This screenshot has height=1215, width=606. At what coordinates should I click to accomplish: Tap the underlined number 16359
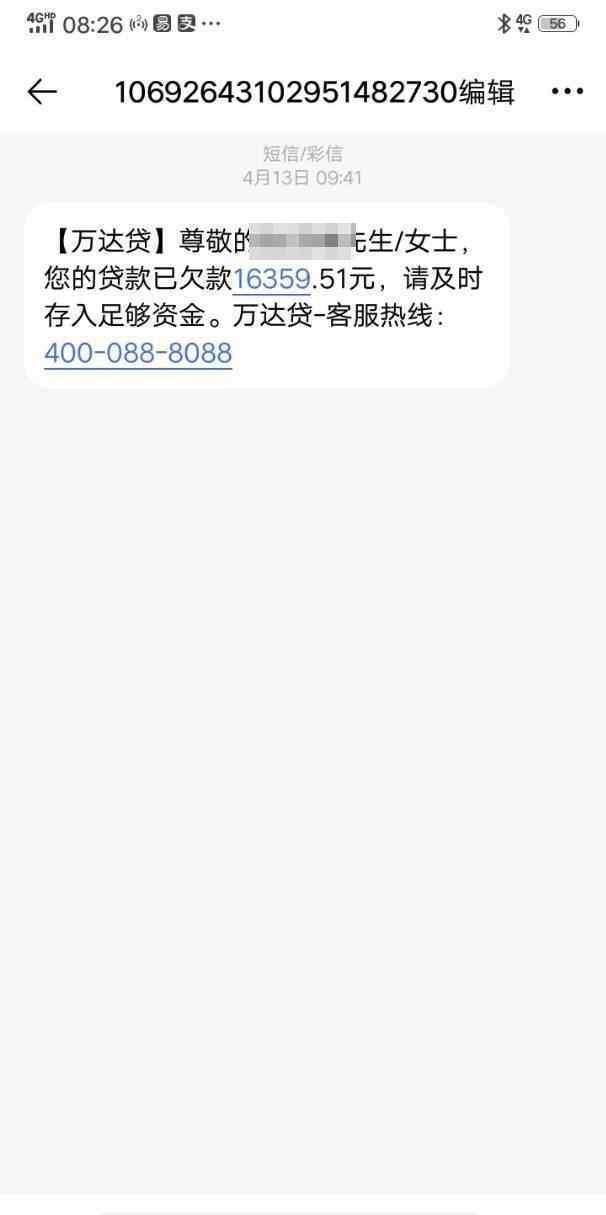pyautogui.click(x=272, y=278)
